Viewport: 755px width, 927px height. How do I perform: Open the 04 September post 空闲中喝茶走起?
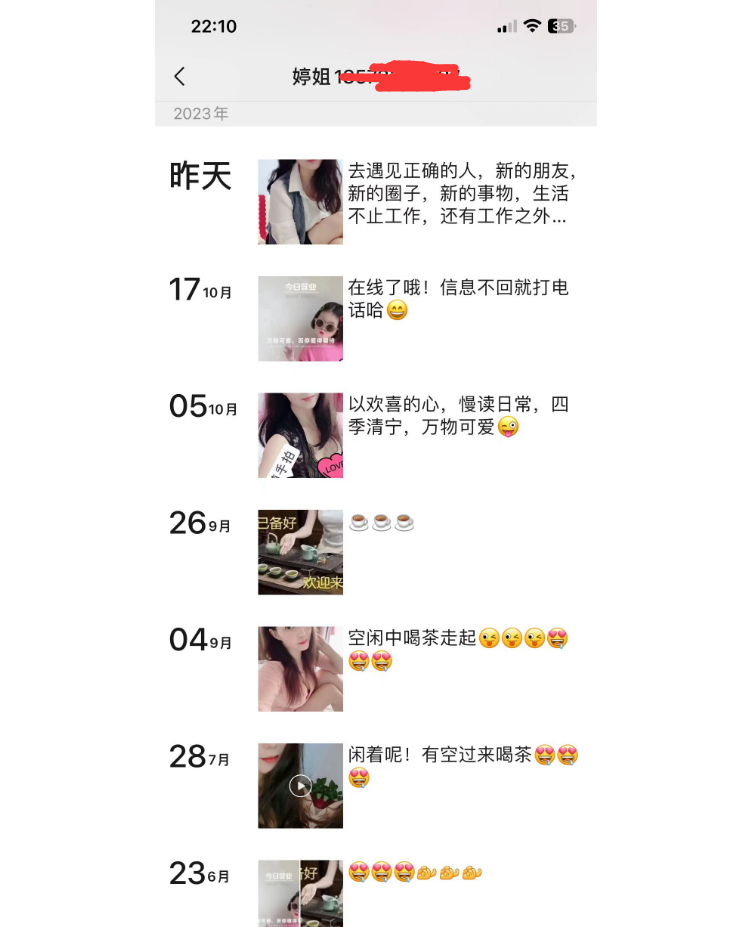(x=300, y=669)
